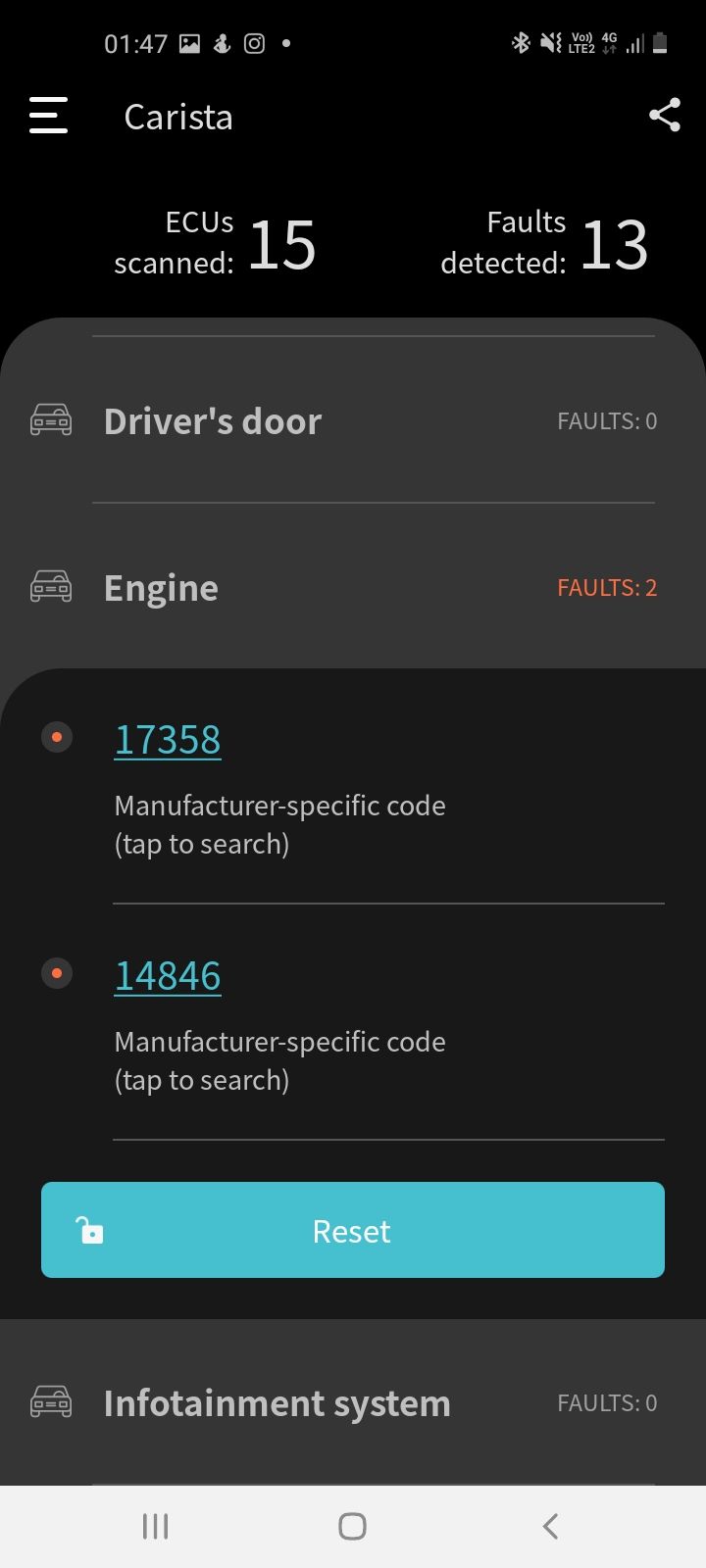Collapse the Engine faults section
This screenshot has height=1568, width=706.
point(353,587)
